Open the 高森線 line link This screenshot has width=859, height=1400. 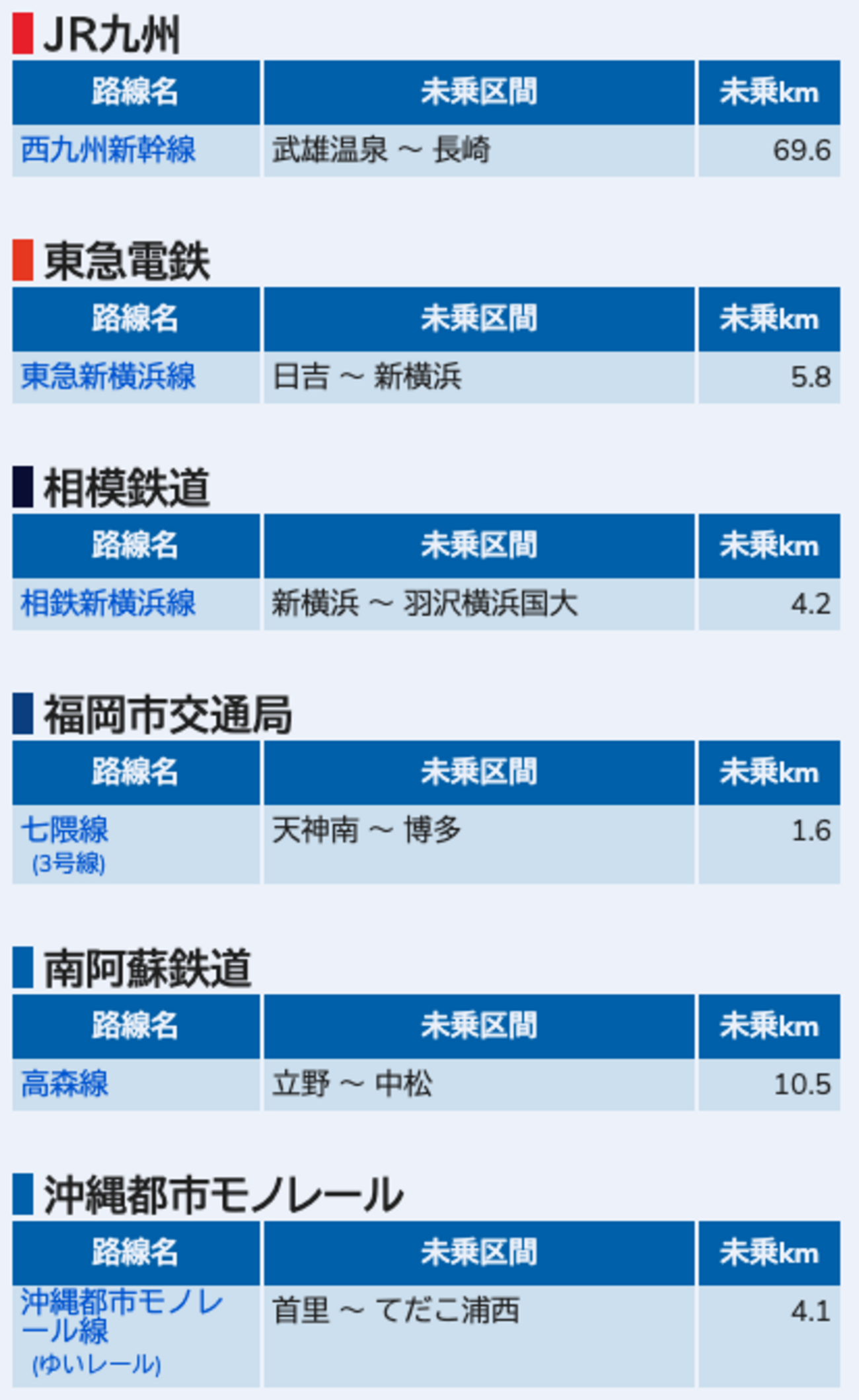pyautogui.click(x=65, y=1084)
